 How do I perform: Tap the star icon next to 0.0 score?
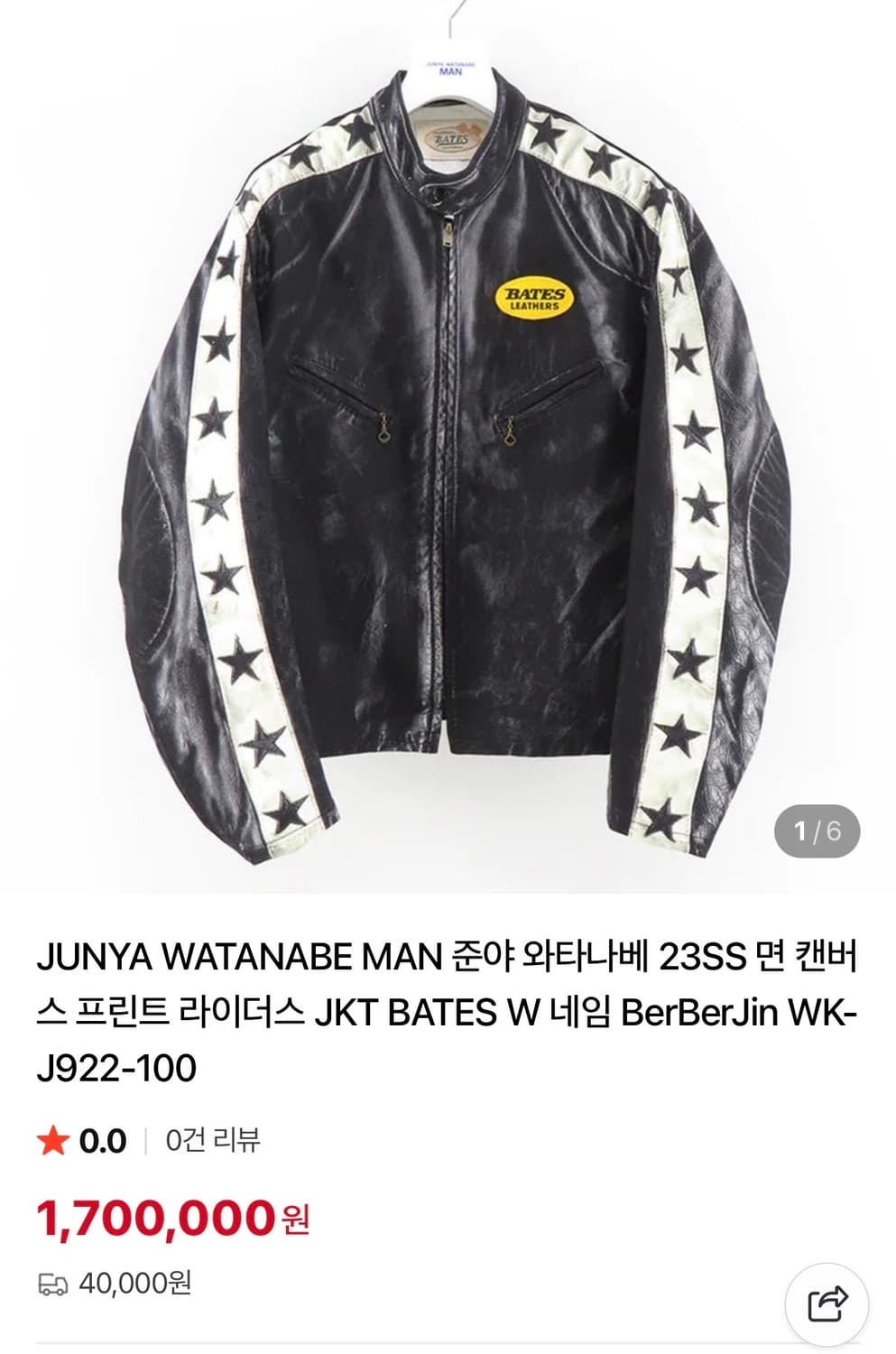pyautogui.click(x=54, y=1144)
